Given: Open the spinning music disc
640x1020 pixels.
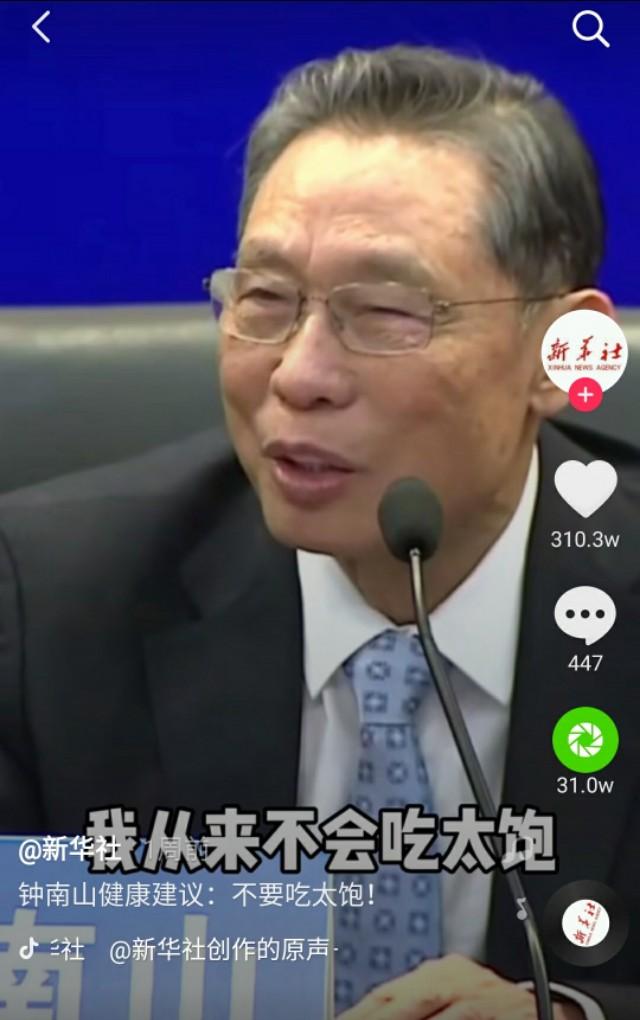Looking at the screenshot, I should pos(585,923).
